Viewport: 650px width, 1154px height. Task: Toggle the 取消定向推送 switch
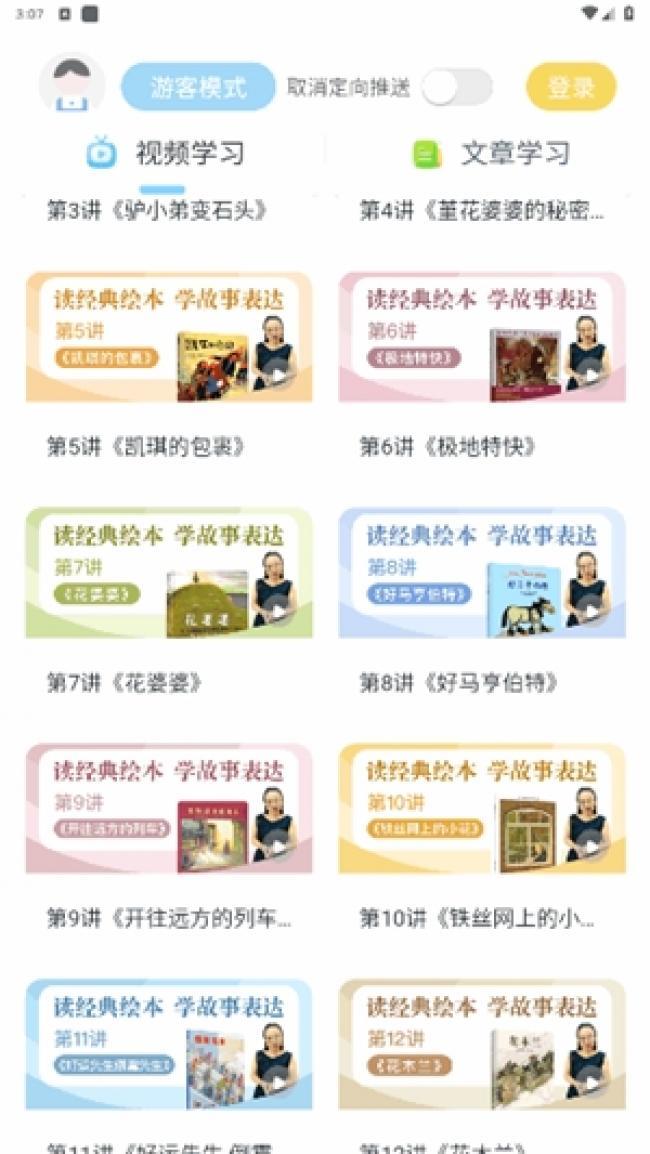pos(456,87)
